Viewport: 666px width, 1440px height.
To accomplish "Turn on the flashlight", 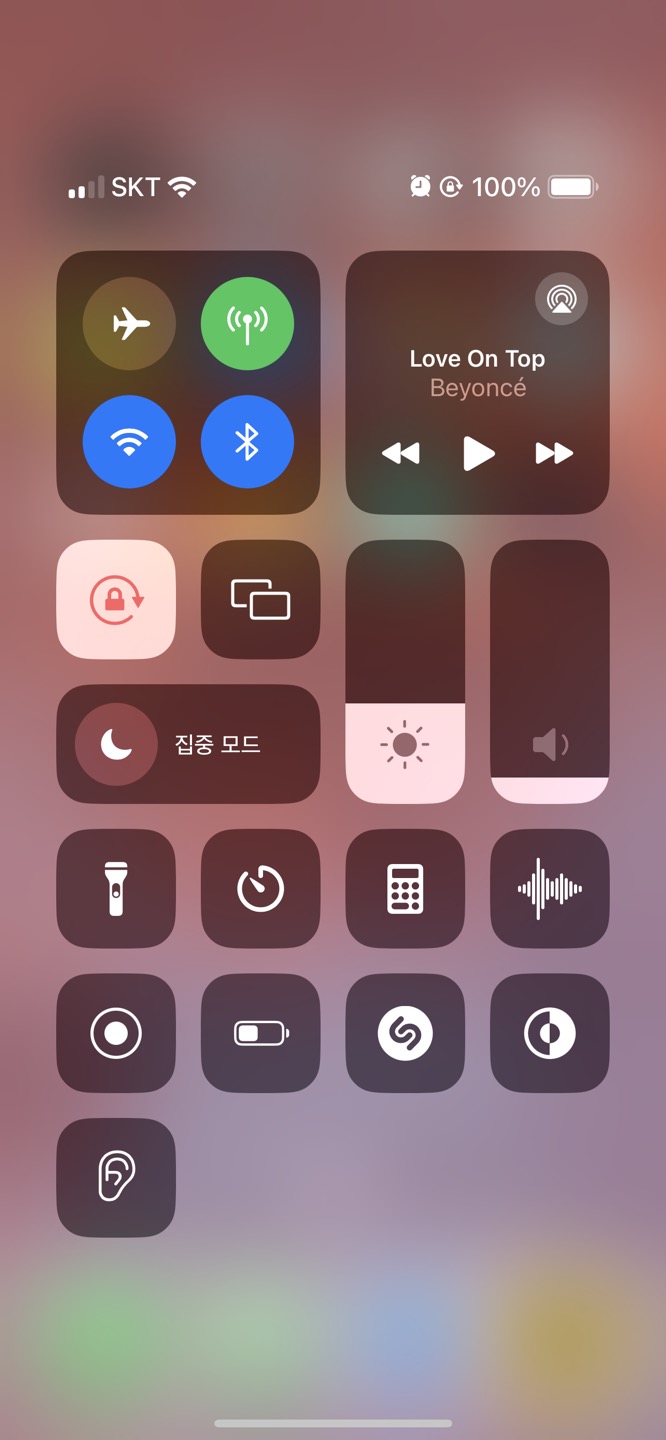I will point(116,888).
